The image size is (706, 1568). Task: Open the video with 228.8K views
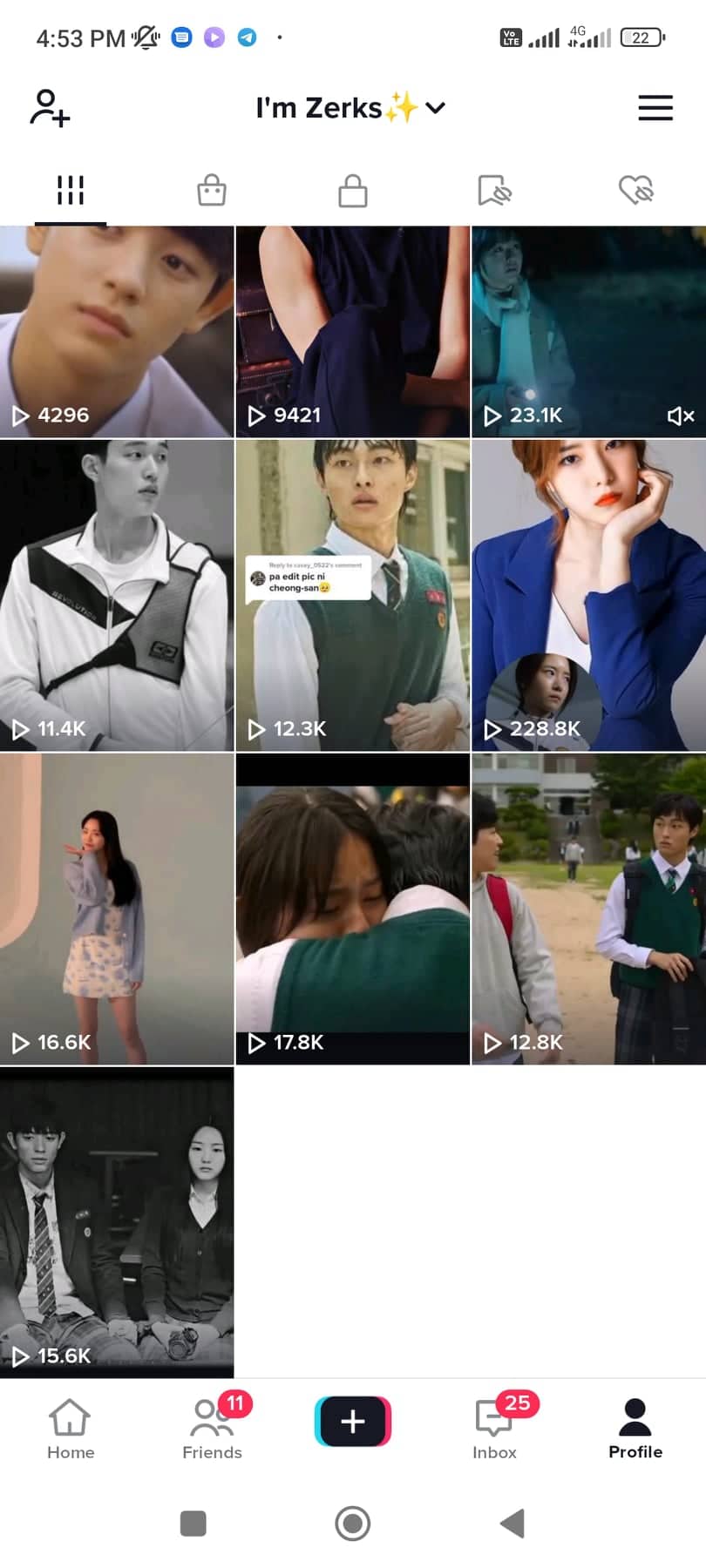(588, 595)
